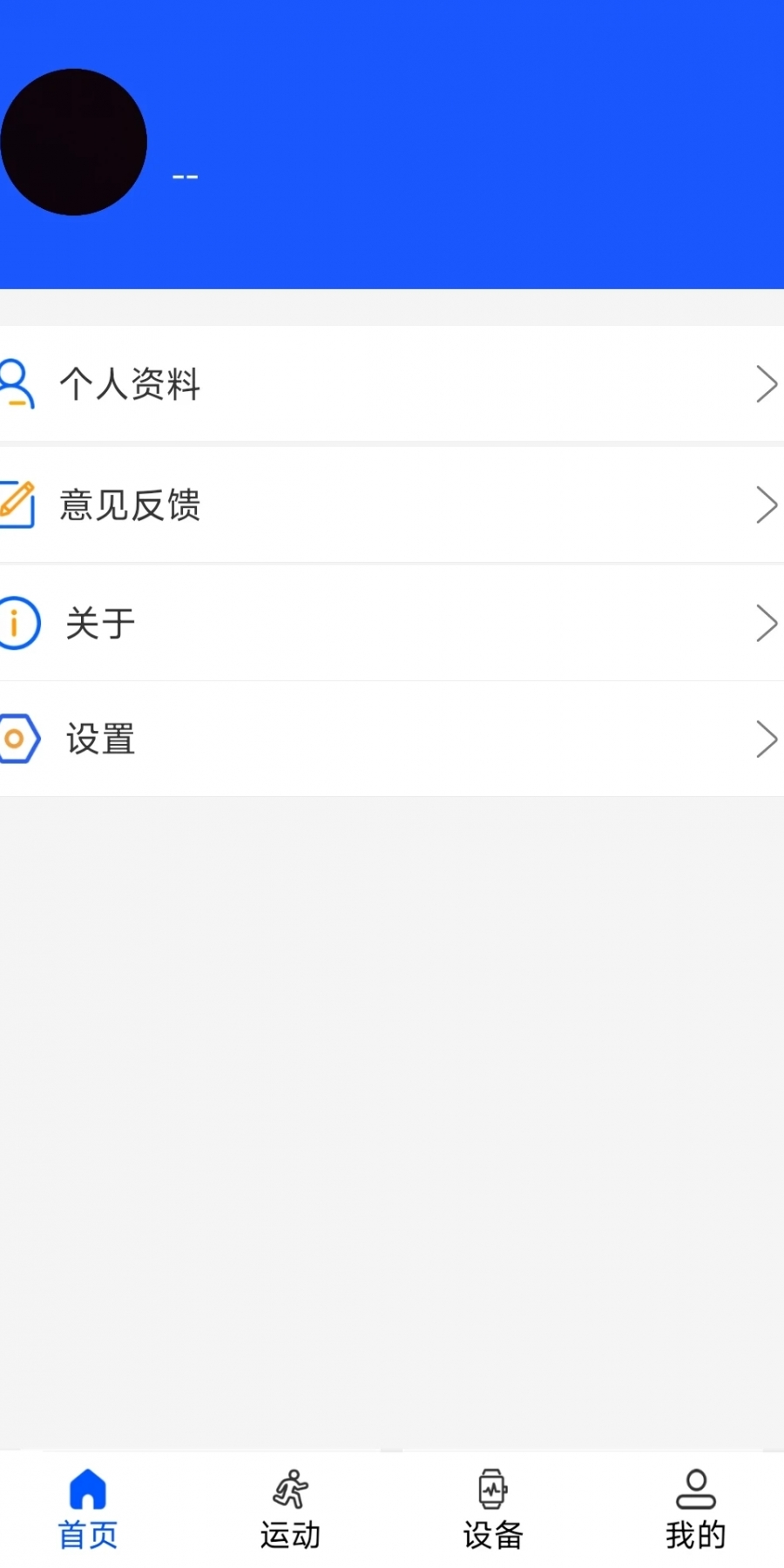This screenshot has height=1568, width=784.
Task: Open 意见反馈 feedback page
Action: (x=392, y=504)
